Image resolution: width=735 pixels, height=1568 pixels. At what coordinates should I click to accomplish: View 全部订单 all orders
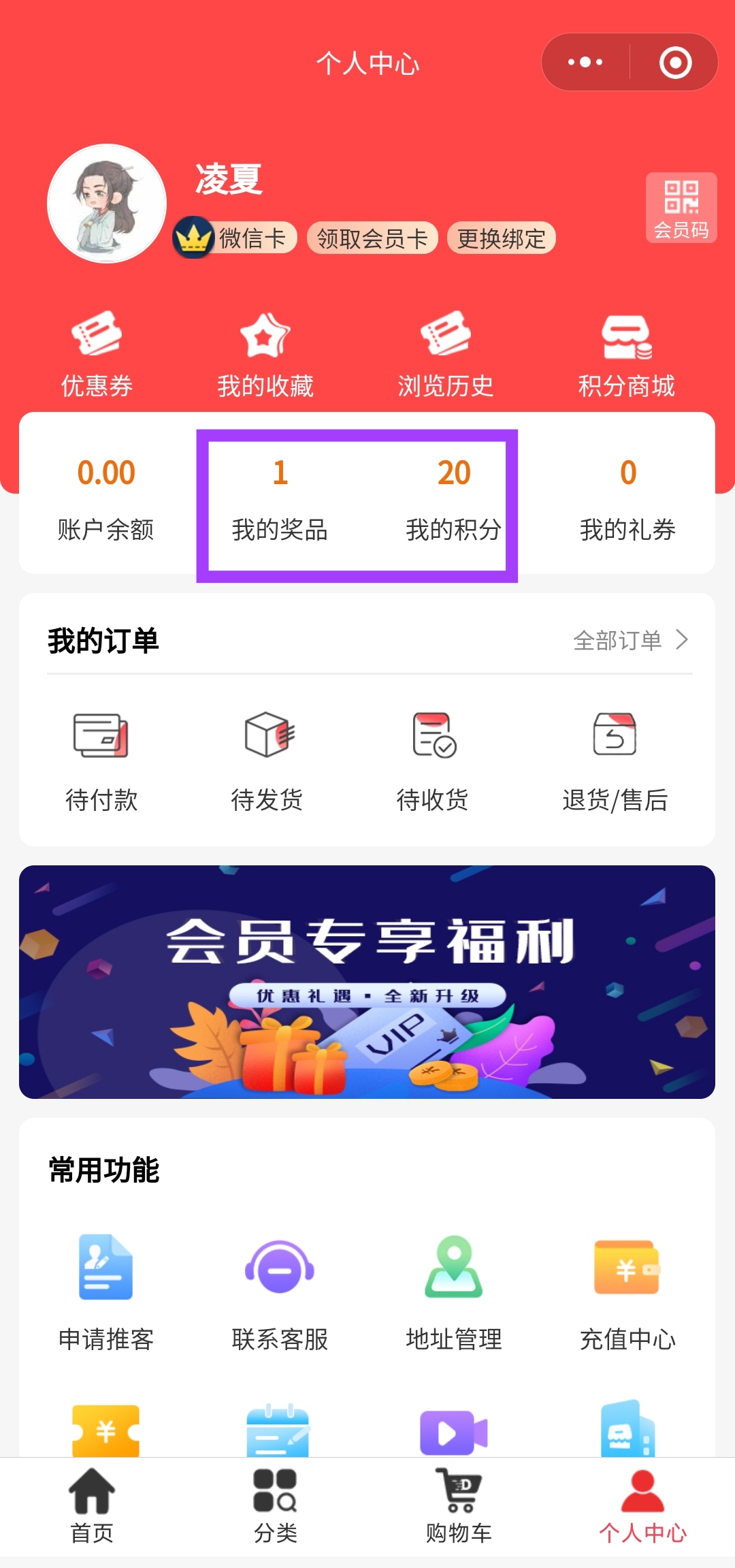click(x=630, y=640)
